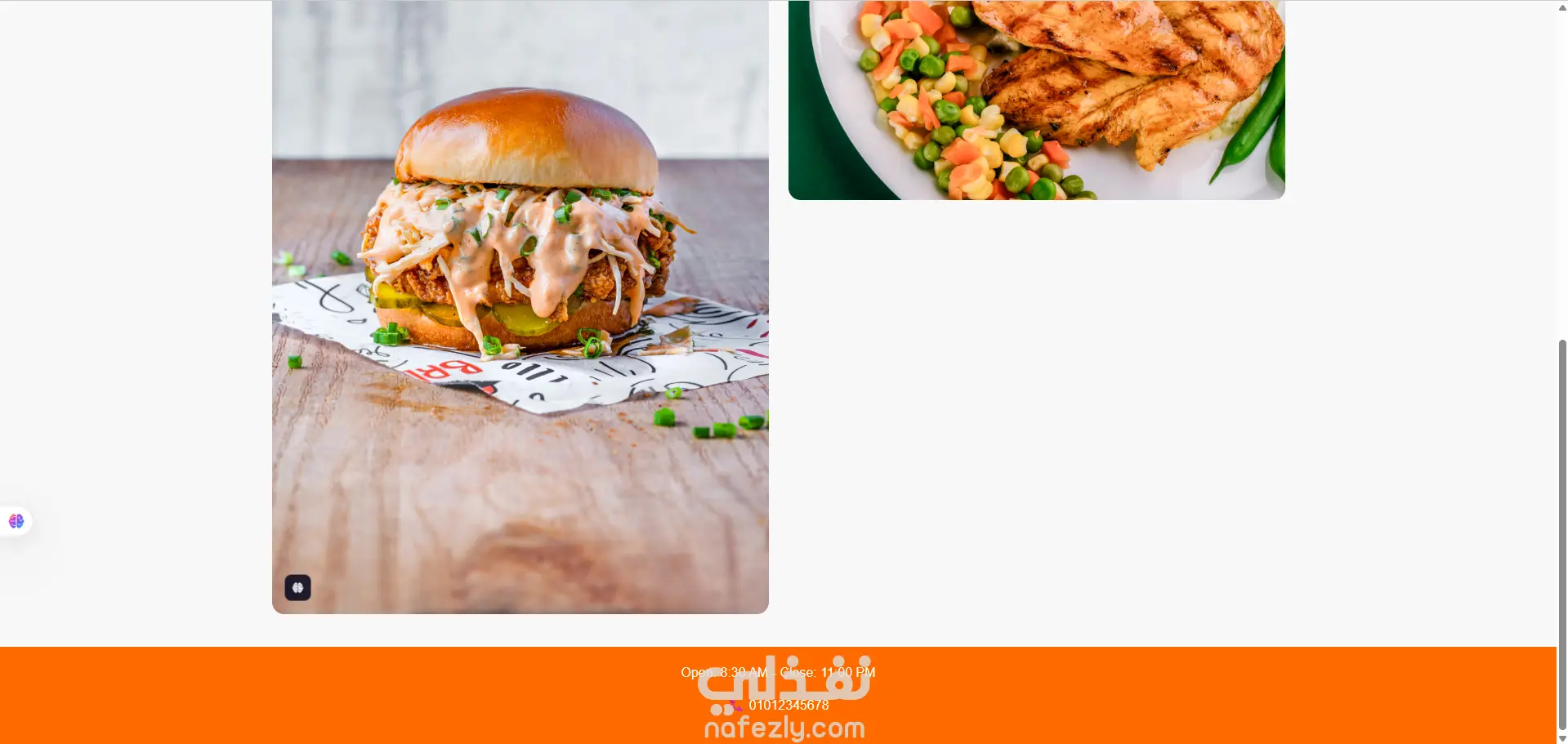Tap the small dark icon on the burger photo
The height and width of the screenshot is (744, 1568).
(297, 587)
